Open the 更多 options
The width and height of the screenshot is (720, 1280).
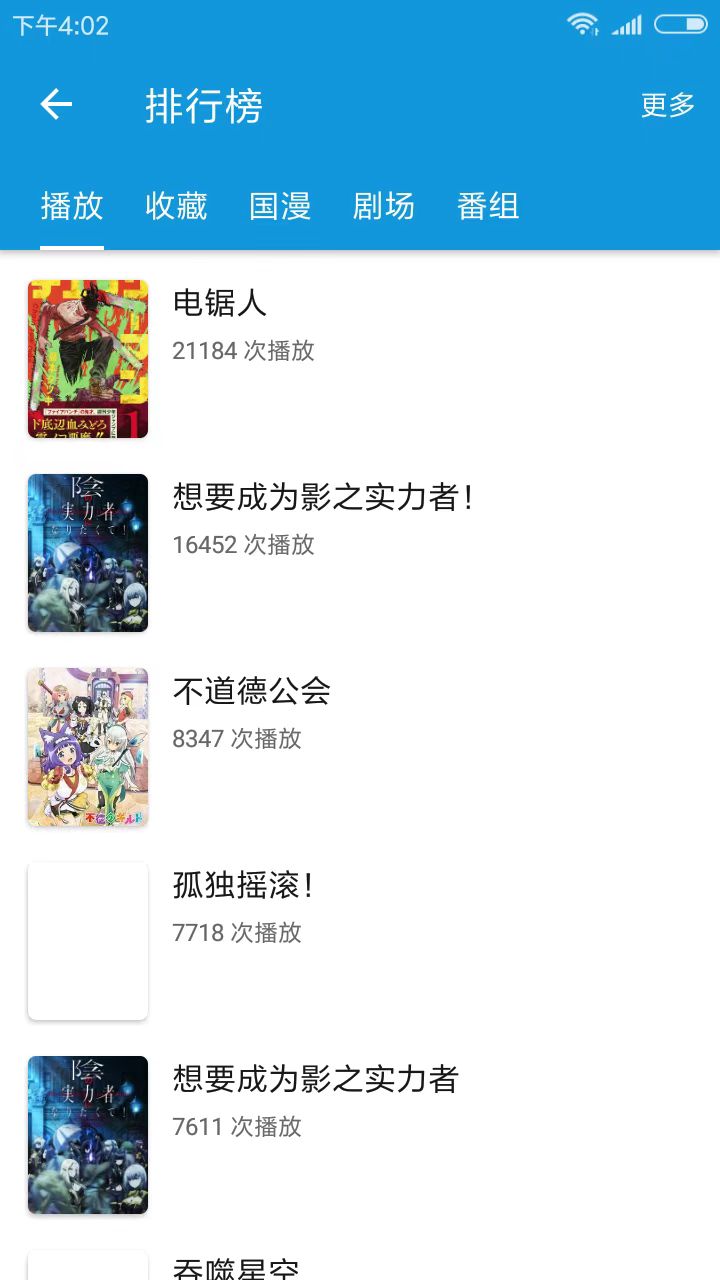666,104
